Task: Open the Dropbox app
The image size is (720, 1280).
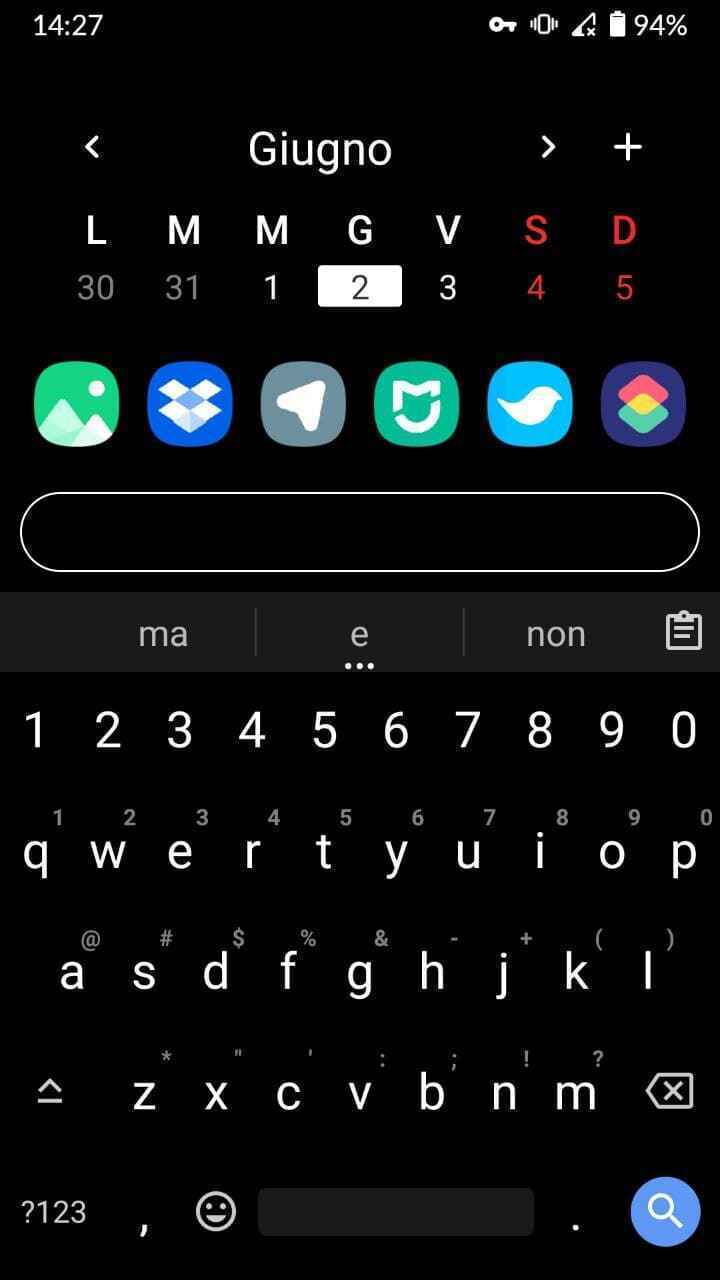Action: pos(190,403)
